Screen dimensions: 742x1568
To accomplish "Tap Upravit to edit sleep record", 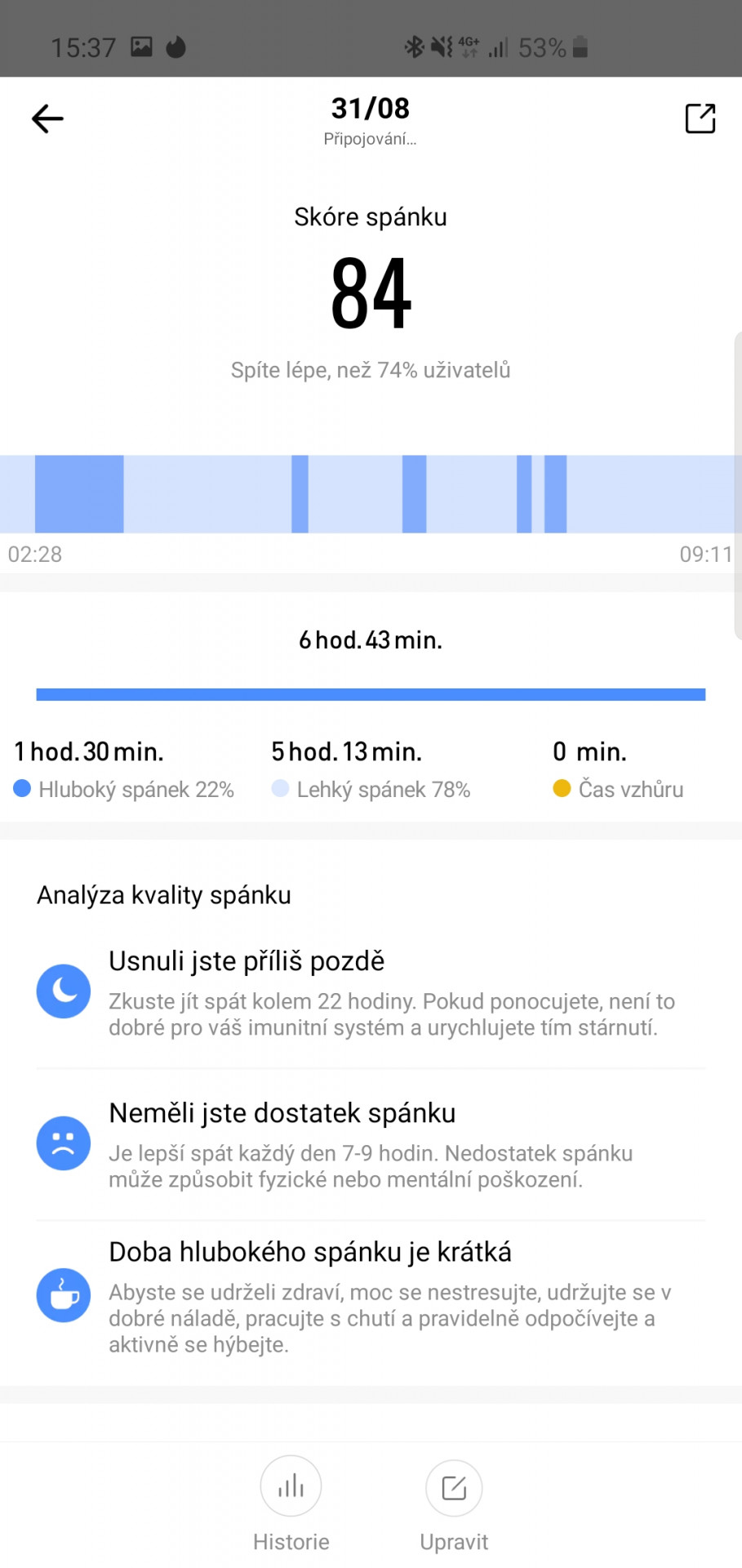I will point(454,1505).
